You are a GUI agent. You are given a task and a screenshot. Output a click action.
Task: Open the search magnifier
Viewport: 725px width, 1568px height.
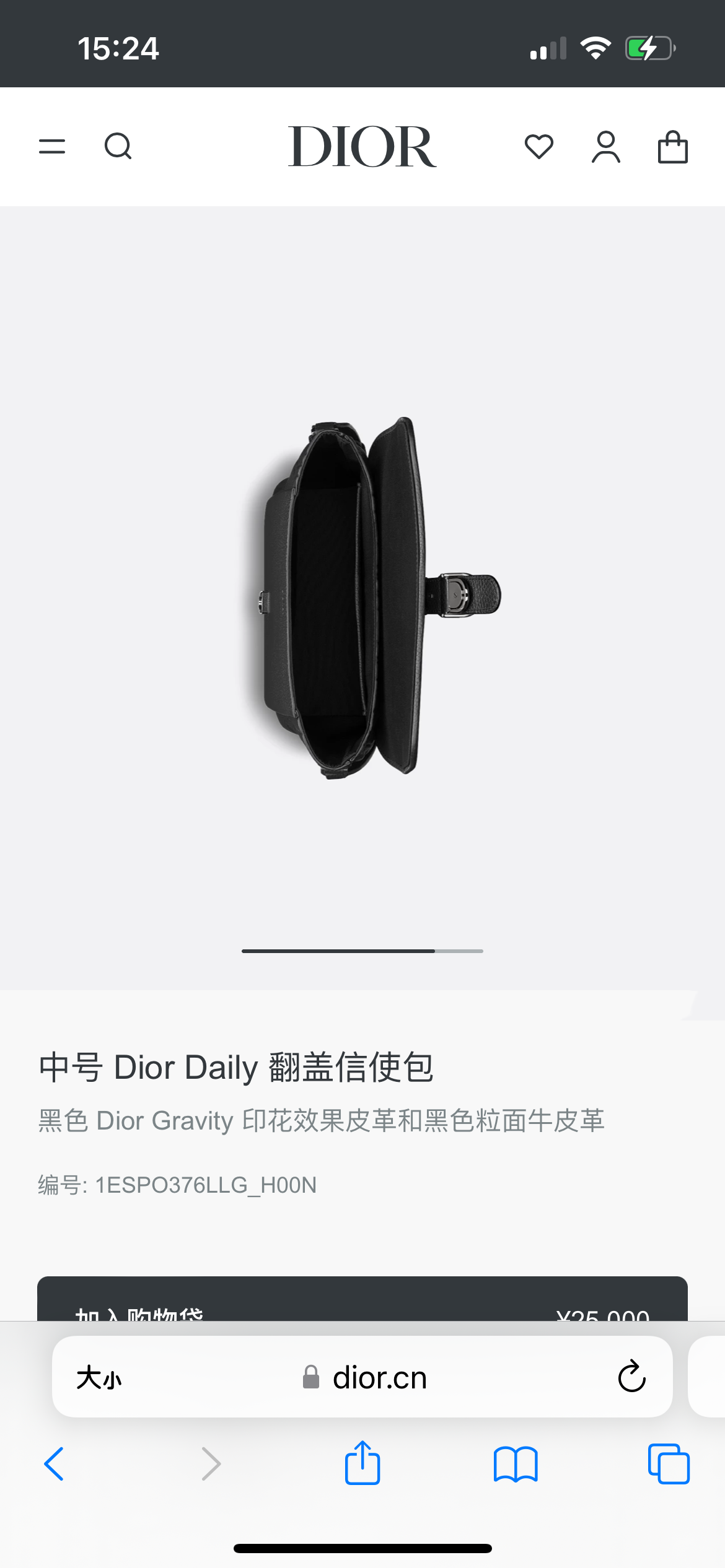click(118, 147)
